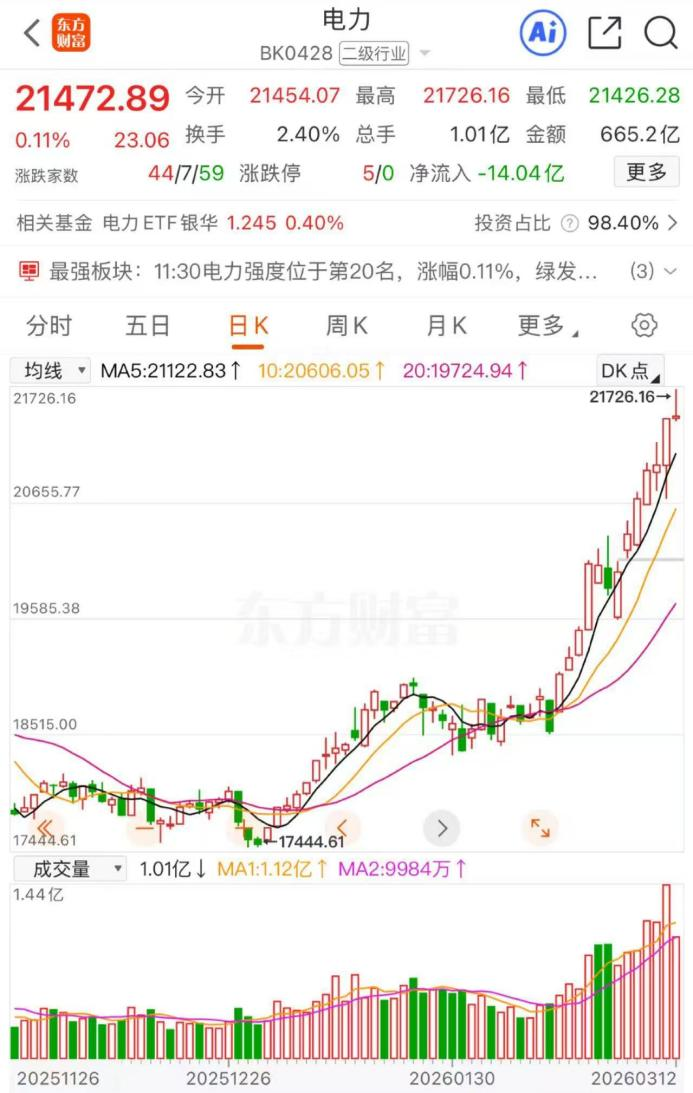Open the Ai assistant icon
This screenshot has height=1093, width=693.
pyautogui.click(x=542, y=33)
